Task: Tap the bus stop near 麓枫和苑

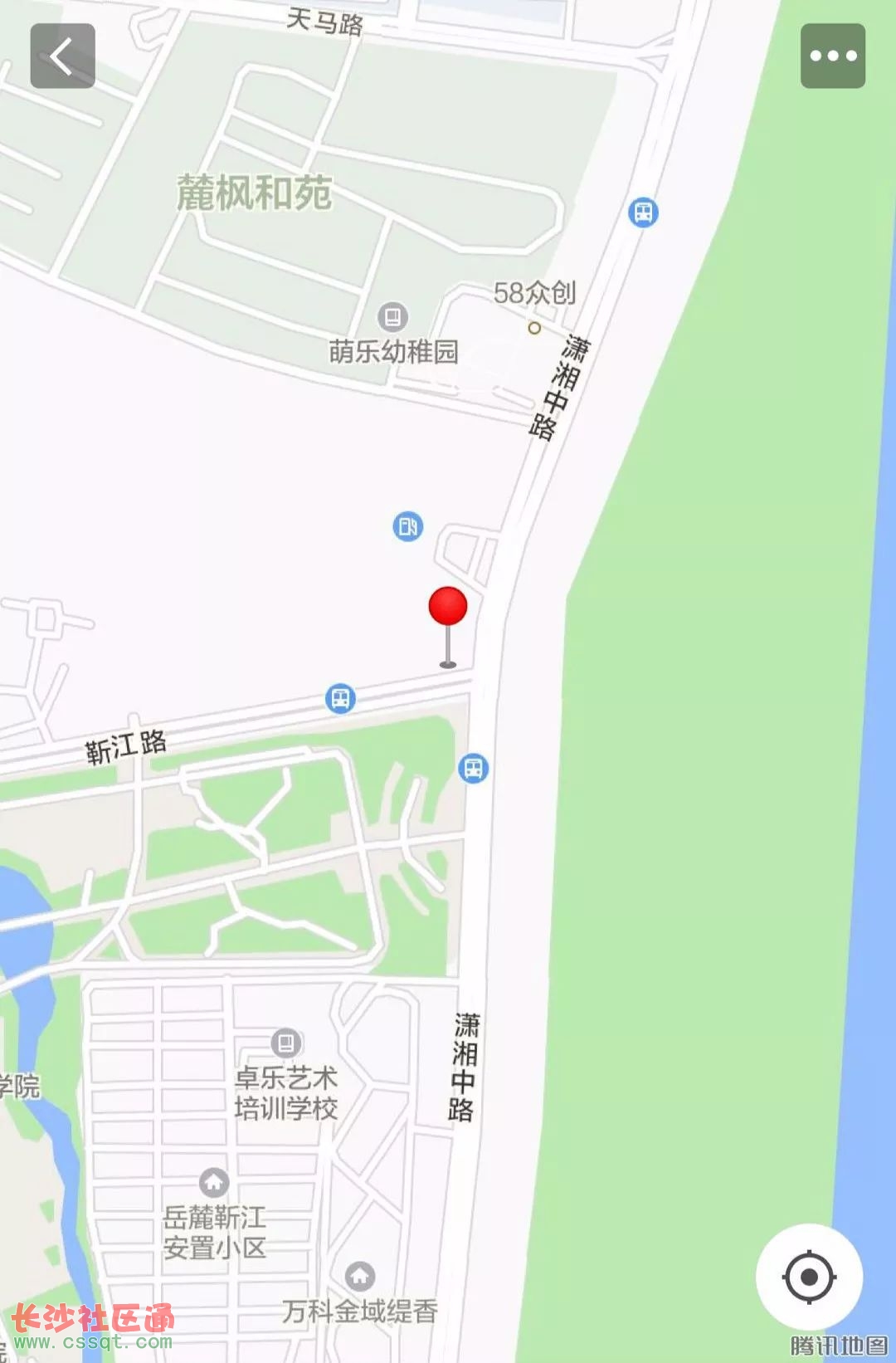Action: [x=643, y=213]
